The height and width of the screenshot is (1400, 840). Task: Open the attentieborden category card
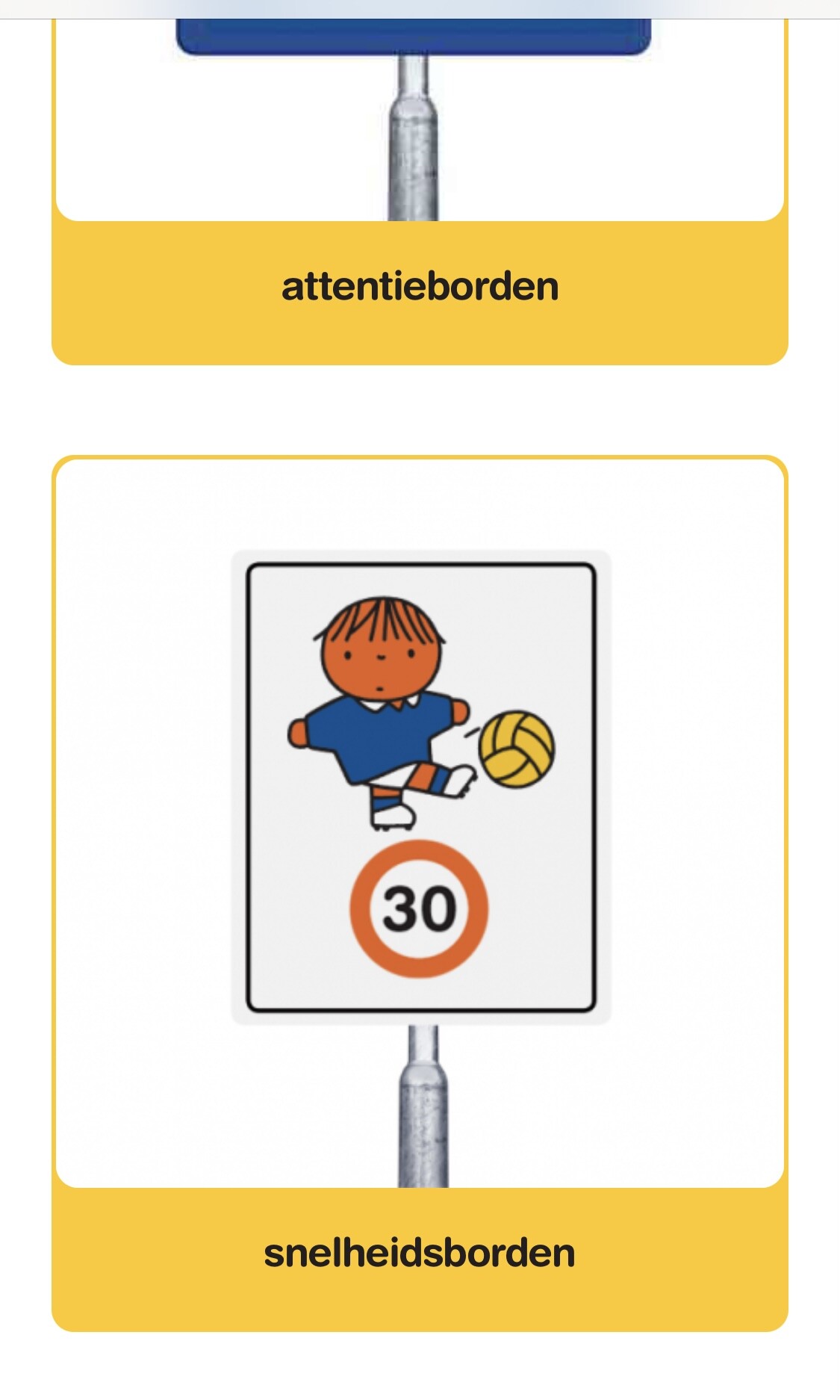[420, 287]
